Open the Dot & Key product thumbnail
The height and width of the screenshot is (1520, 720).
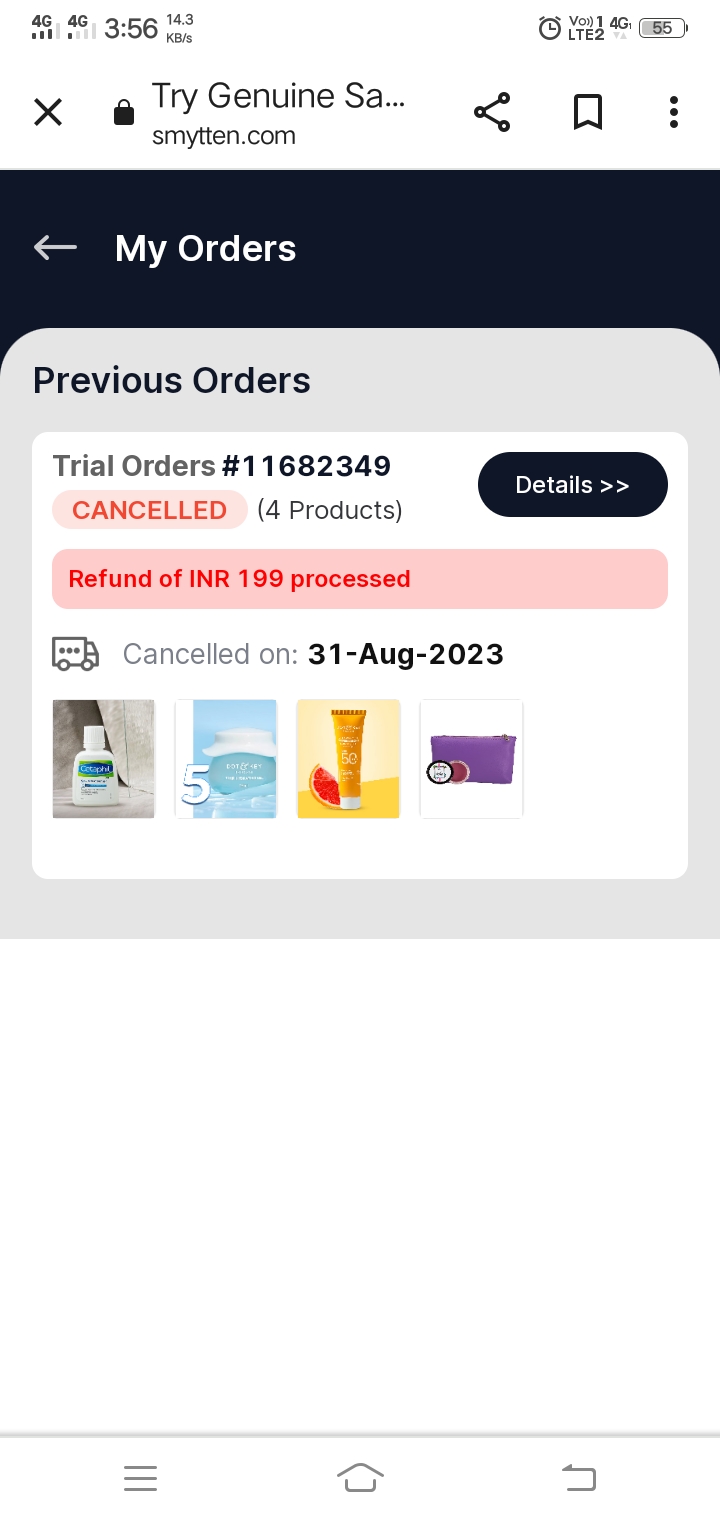(x=226, y=759)
